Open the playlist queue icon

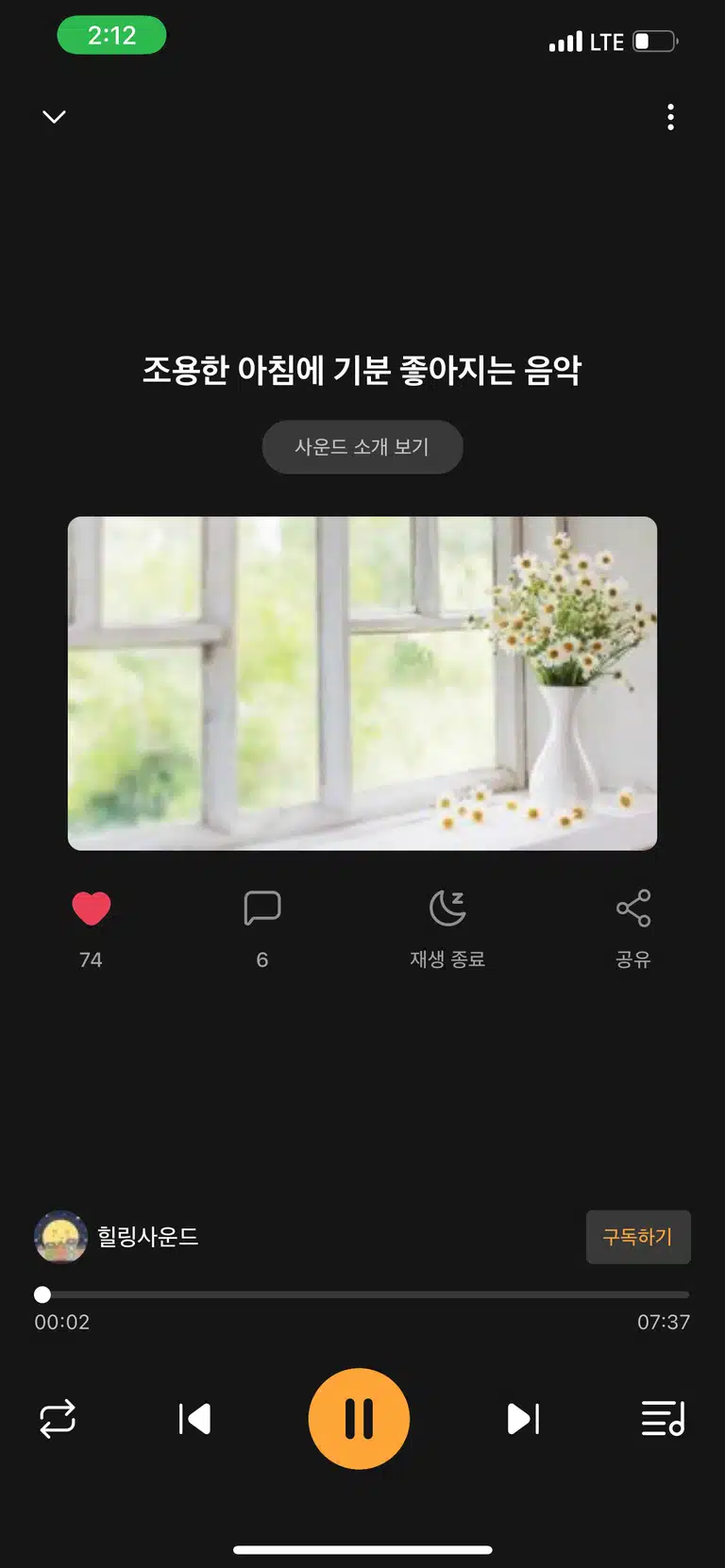tap(663, 1418)
